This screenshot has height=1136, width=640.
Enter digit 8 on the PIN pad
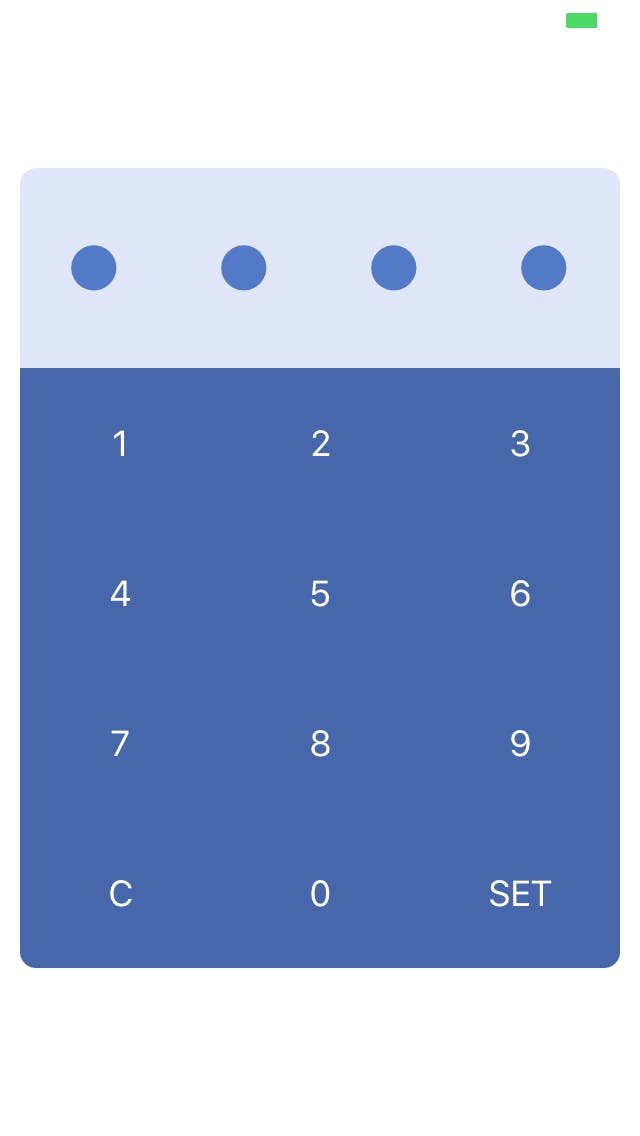coord(320,743)
